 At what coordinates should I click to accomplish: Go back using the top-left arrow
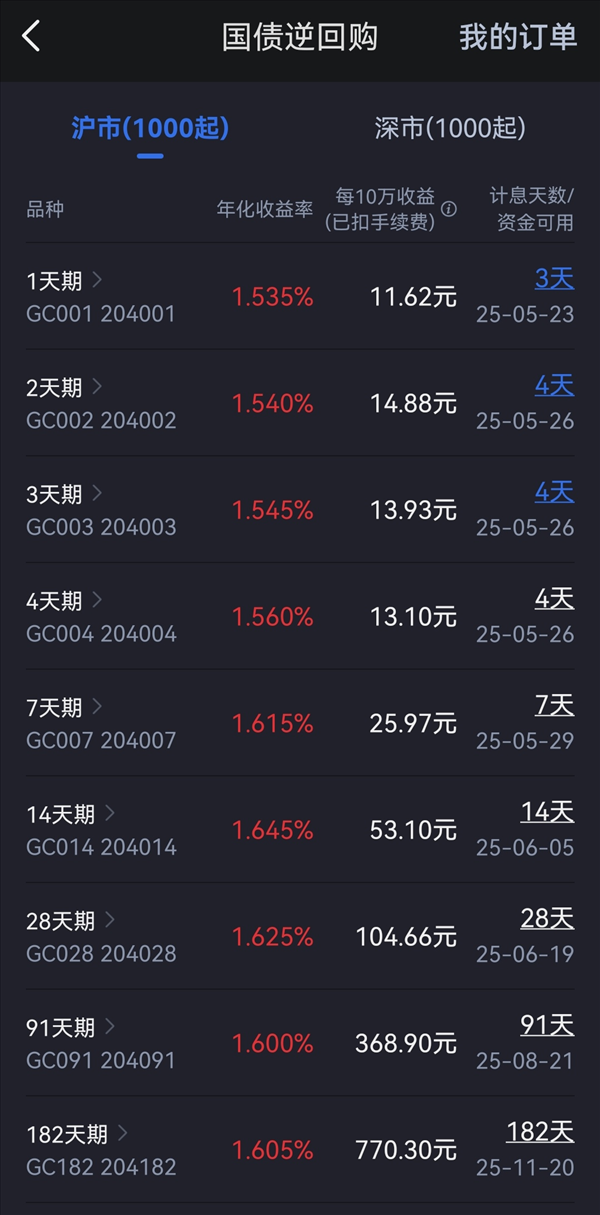[31, 37]
